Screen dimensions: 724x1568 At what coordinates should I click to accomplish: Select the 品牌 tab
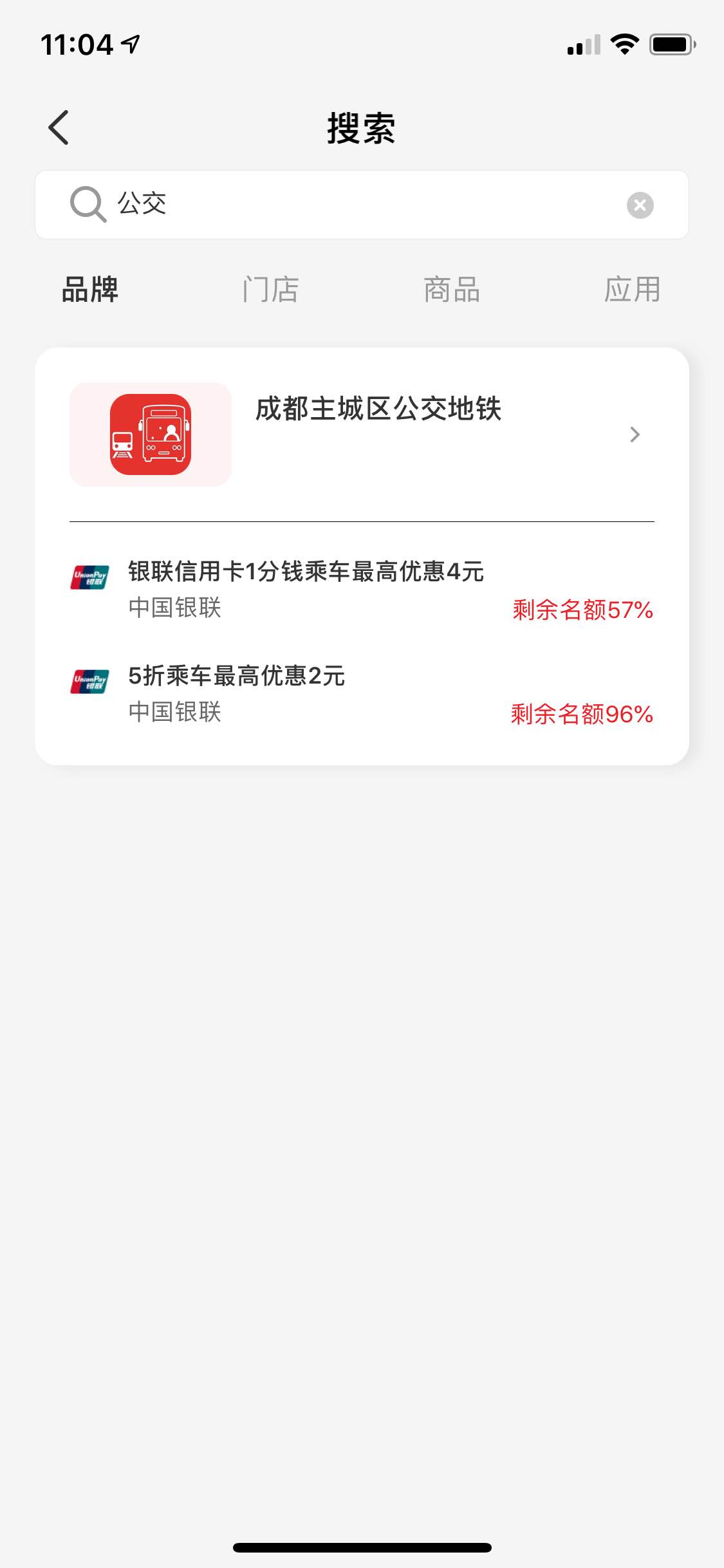pyautogui.click(x=90, y=290)
